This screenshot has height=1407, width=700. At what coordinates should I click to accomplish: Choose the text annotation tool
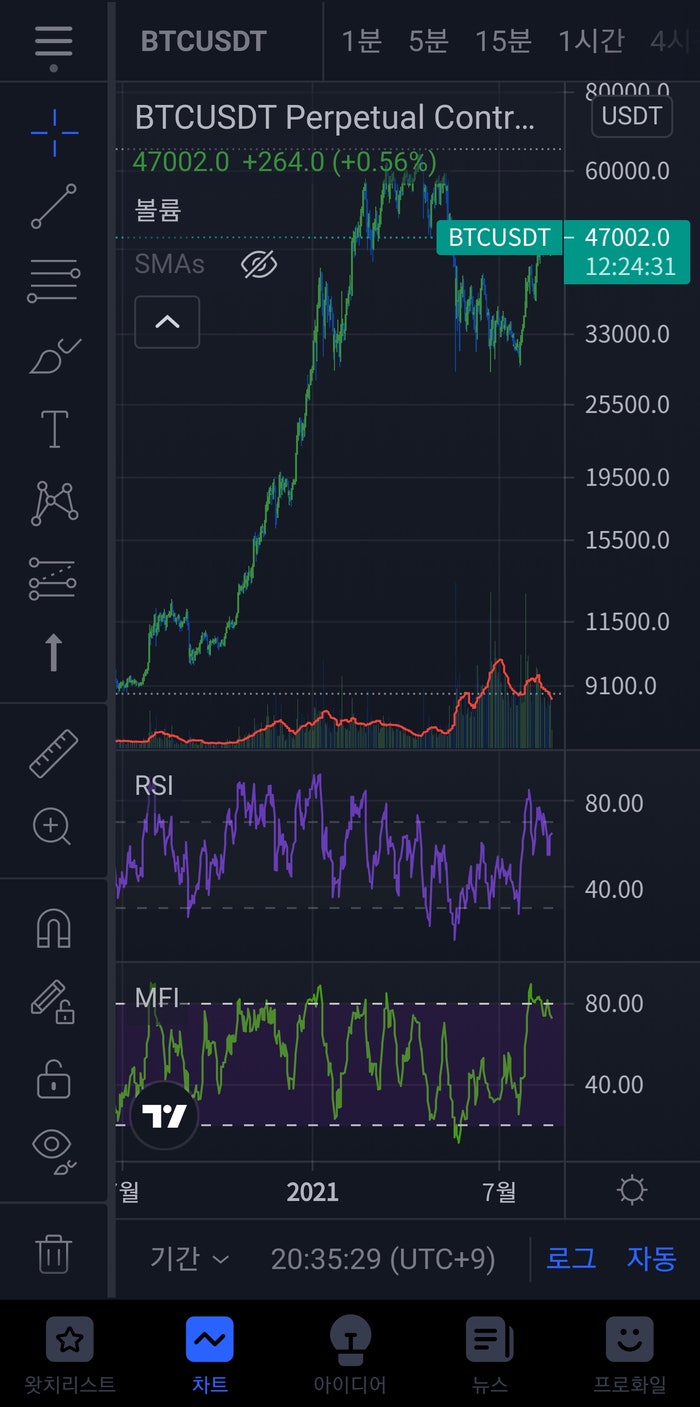click(x=54, y=428)
